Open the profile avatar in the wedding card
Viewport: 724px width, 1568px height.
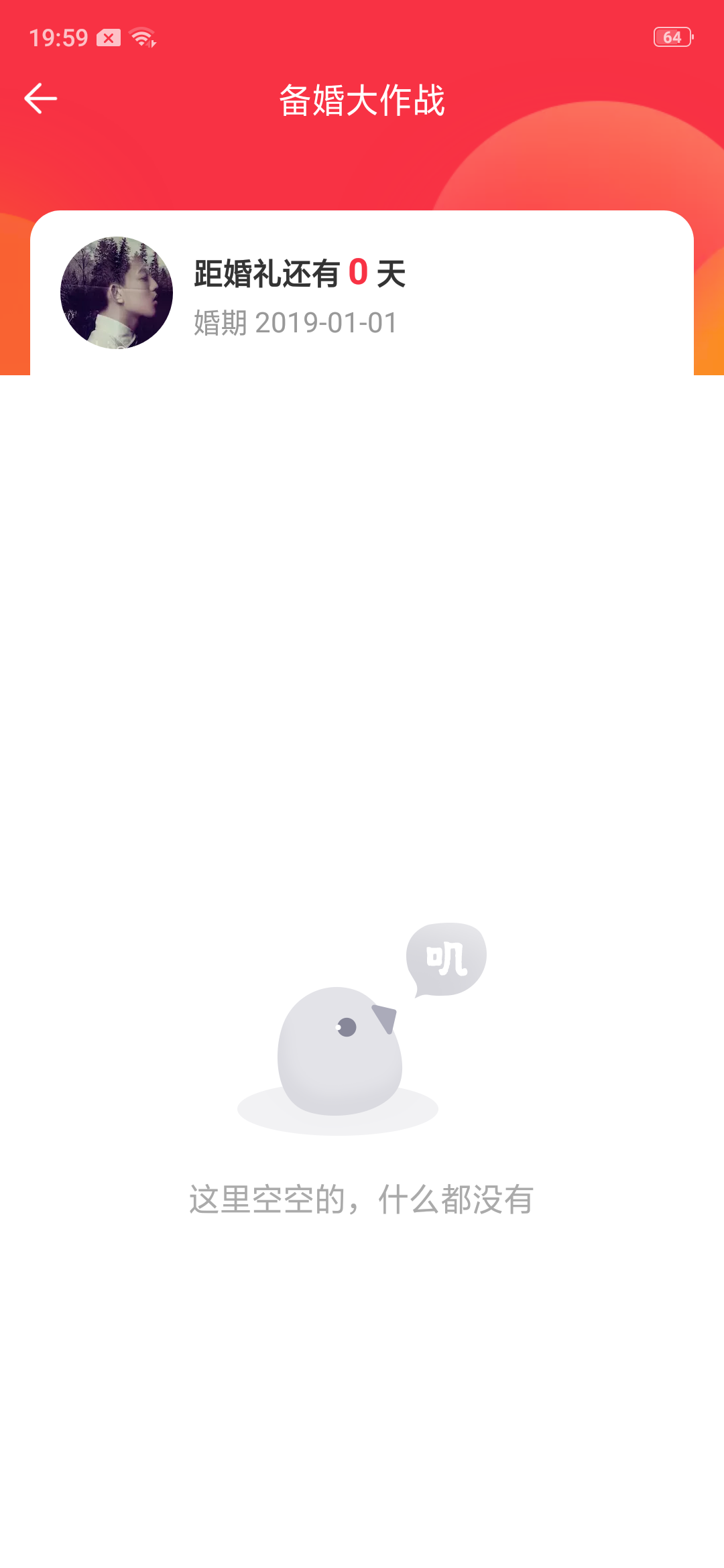tap(117, 293)
